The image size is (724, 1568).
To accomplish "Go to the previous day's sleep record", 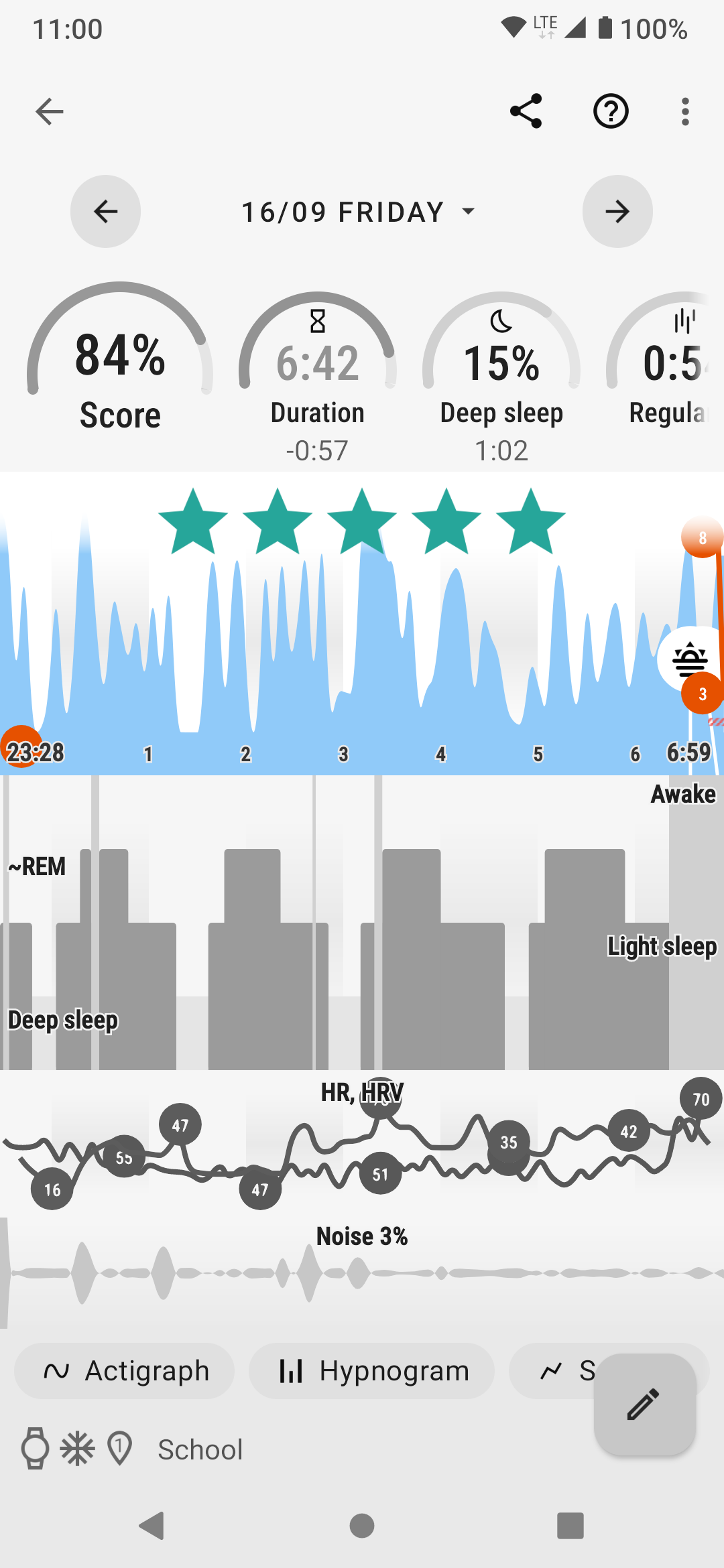I will tap(105, 212).
